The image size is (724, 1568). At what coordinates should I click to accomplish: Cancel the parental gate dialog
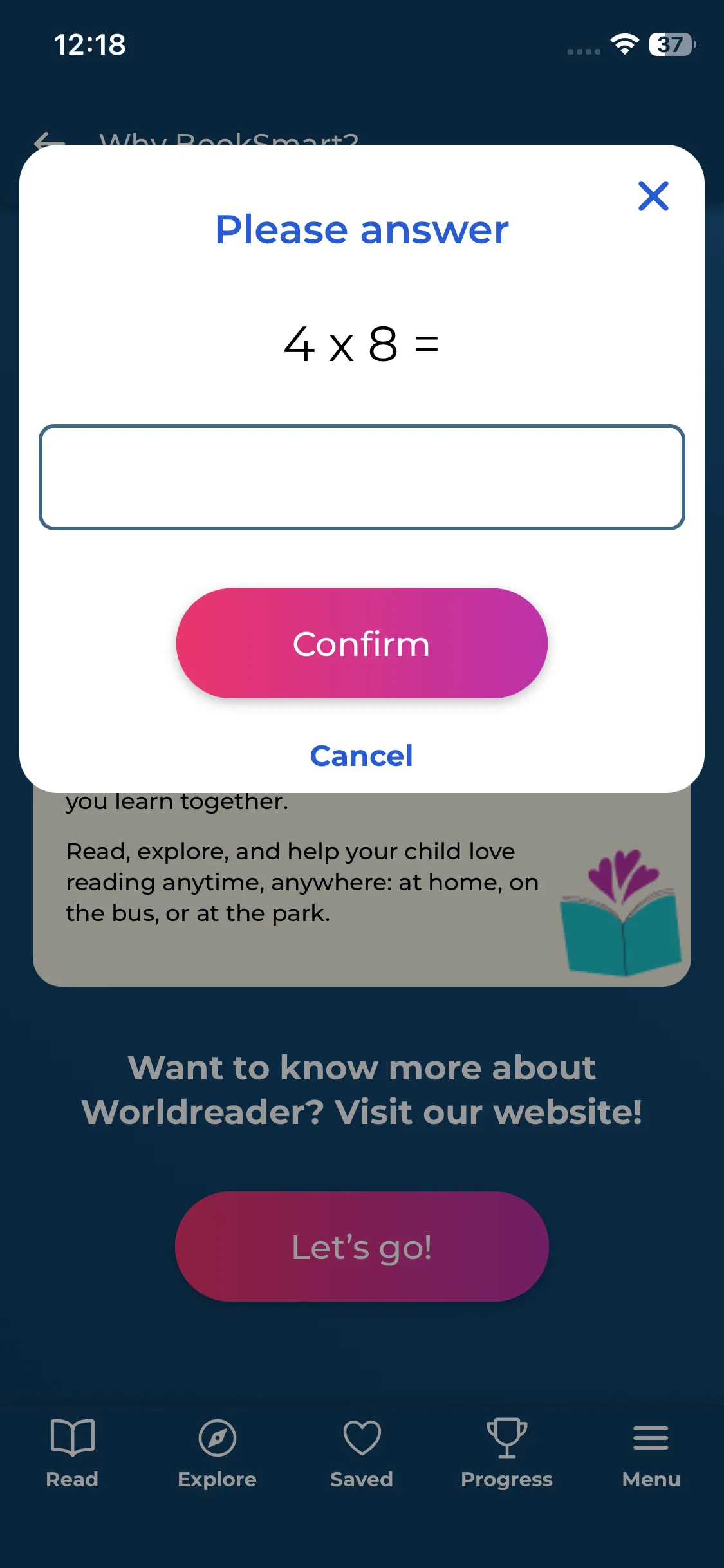click(362, 756)
